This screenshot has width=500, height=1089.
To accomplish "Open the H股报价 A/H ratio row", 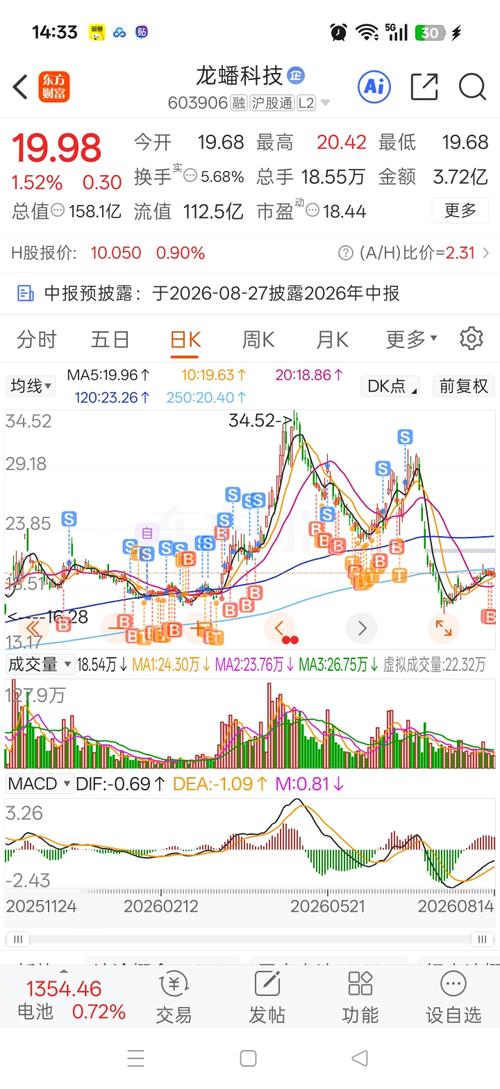I will [250, 253].
